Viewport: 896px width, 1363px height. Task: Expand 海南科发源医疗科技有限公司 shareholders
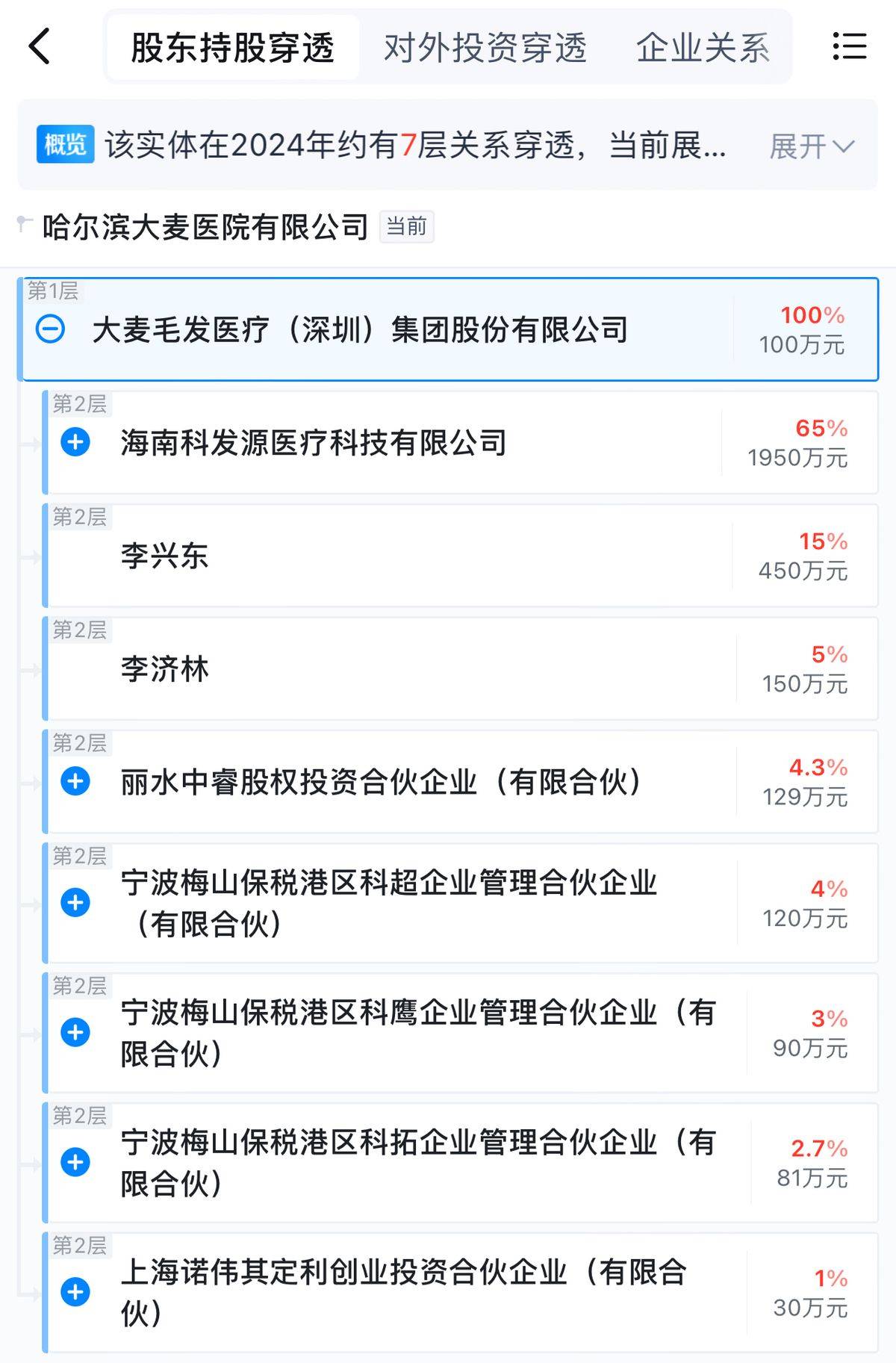click(x=75, y=442)
